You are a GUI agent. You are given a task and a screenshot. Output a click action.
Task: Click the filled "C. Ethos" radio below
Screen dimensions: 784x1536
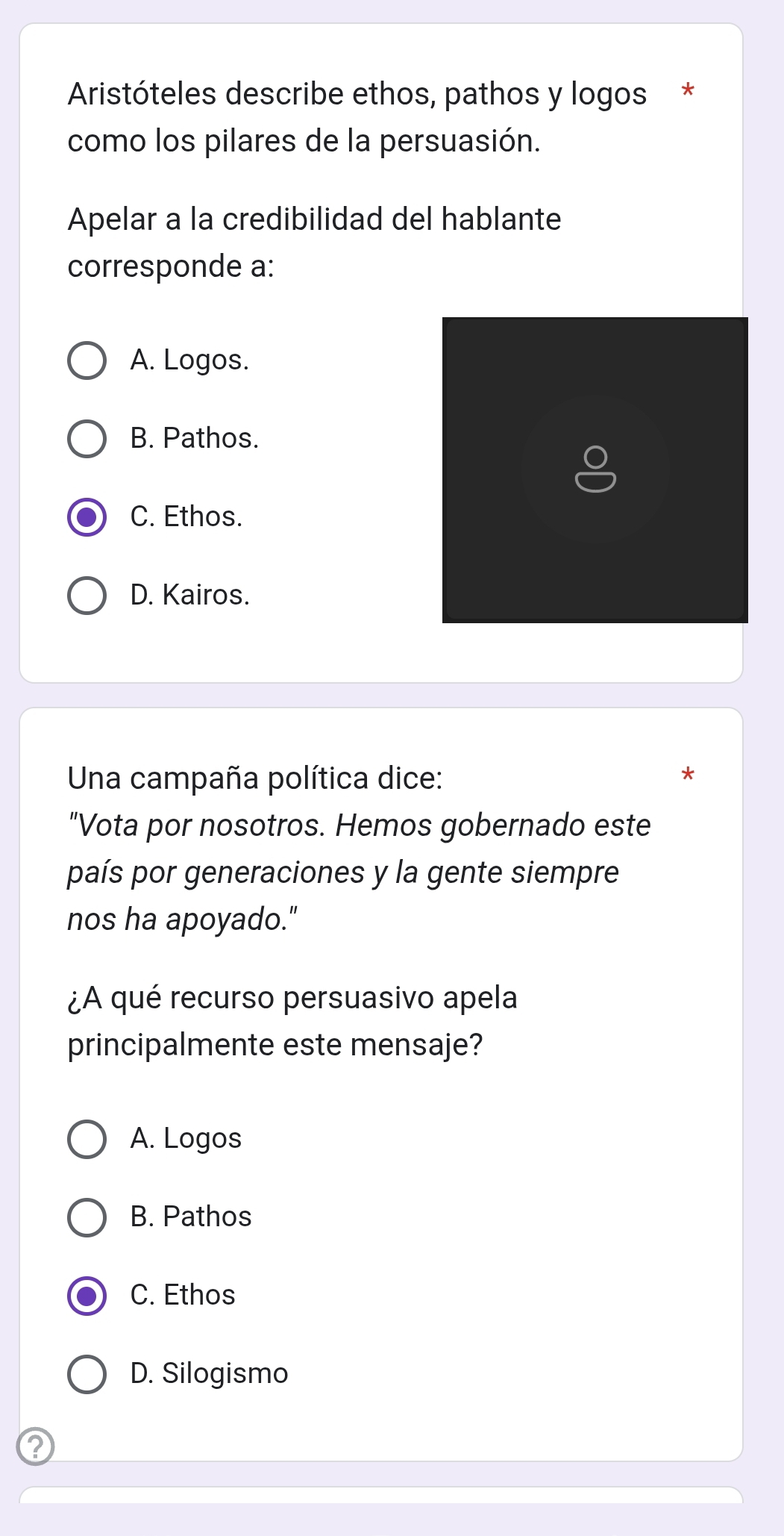click(x=87, y=1295)
